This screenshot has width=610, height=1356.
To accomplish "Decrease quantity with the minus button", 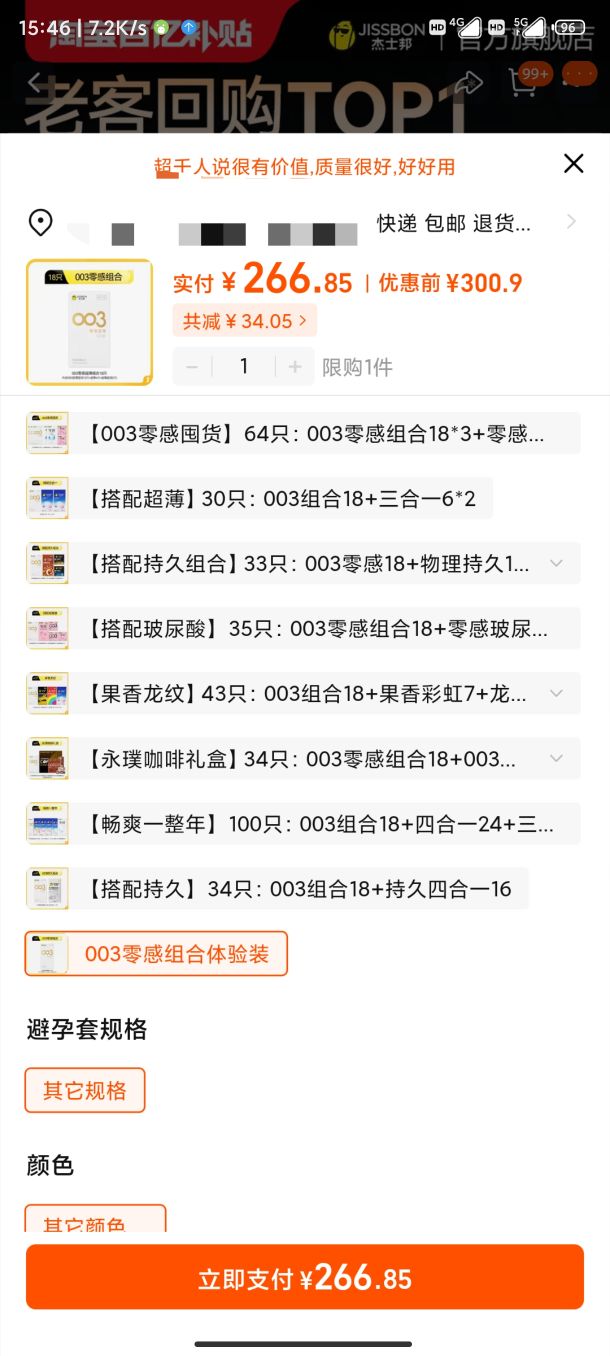I will [192, 367].
